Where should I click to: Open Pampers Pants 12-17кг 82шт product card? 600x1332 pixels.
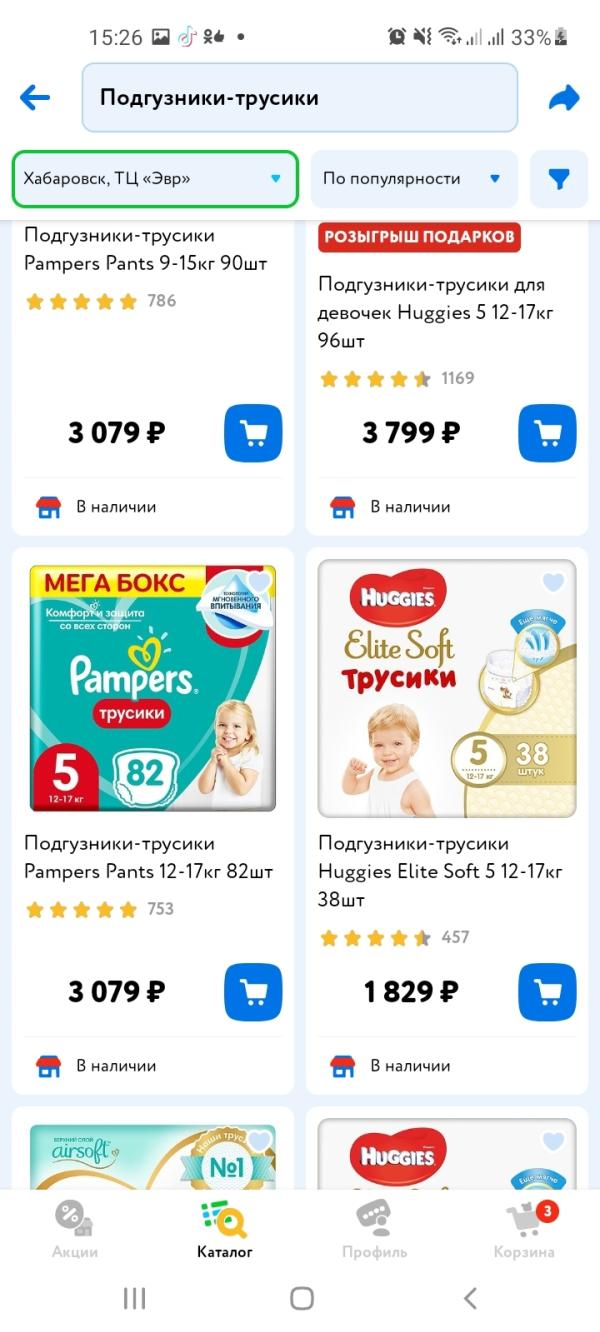(152, 688)
